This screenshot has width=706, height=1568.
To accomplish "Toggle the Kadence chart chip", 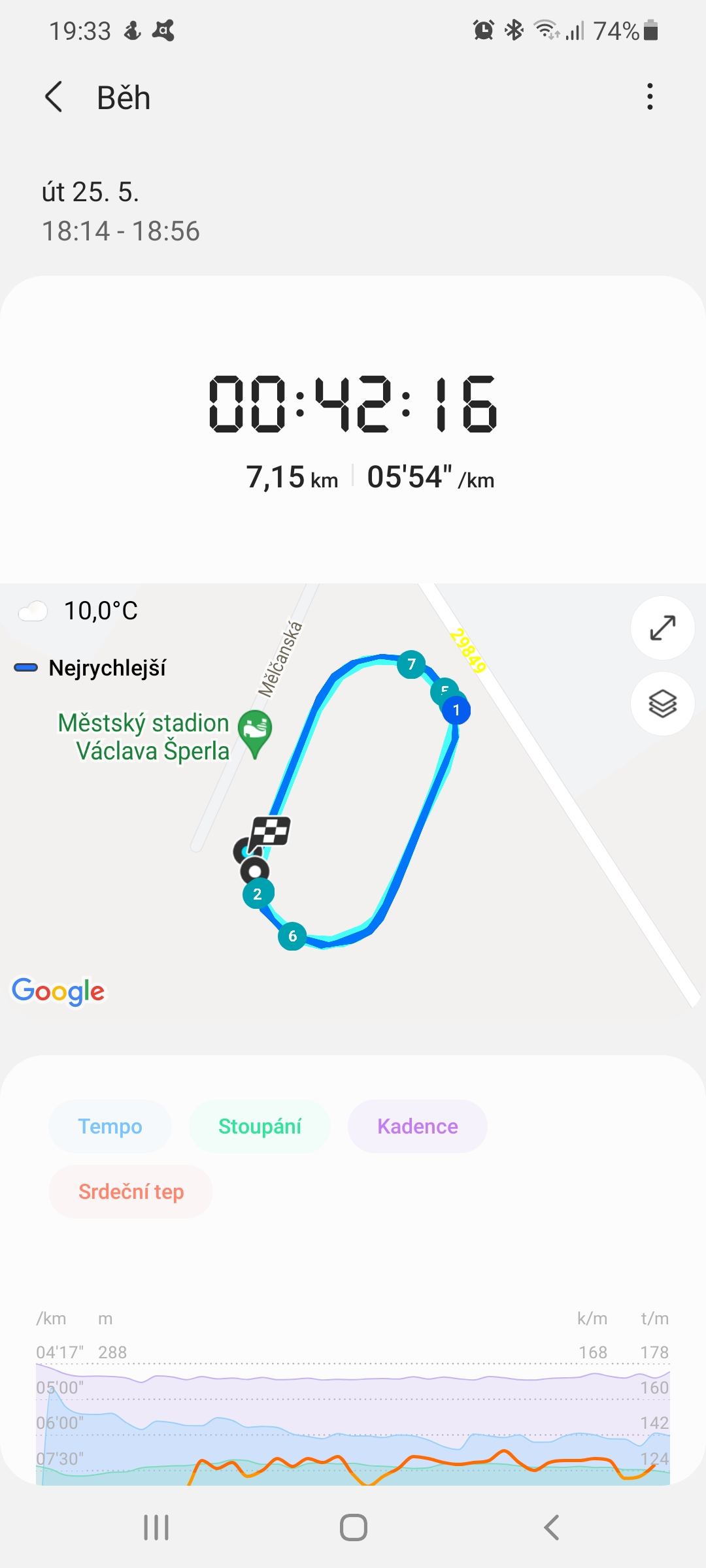I will click(x=417, y=1126).
